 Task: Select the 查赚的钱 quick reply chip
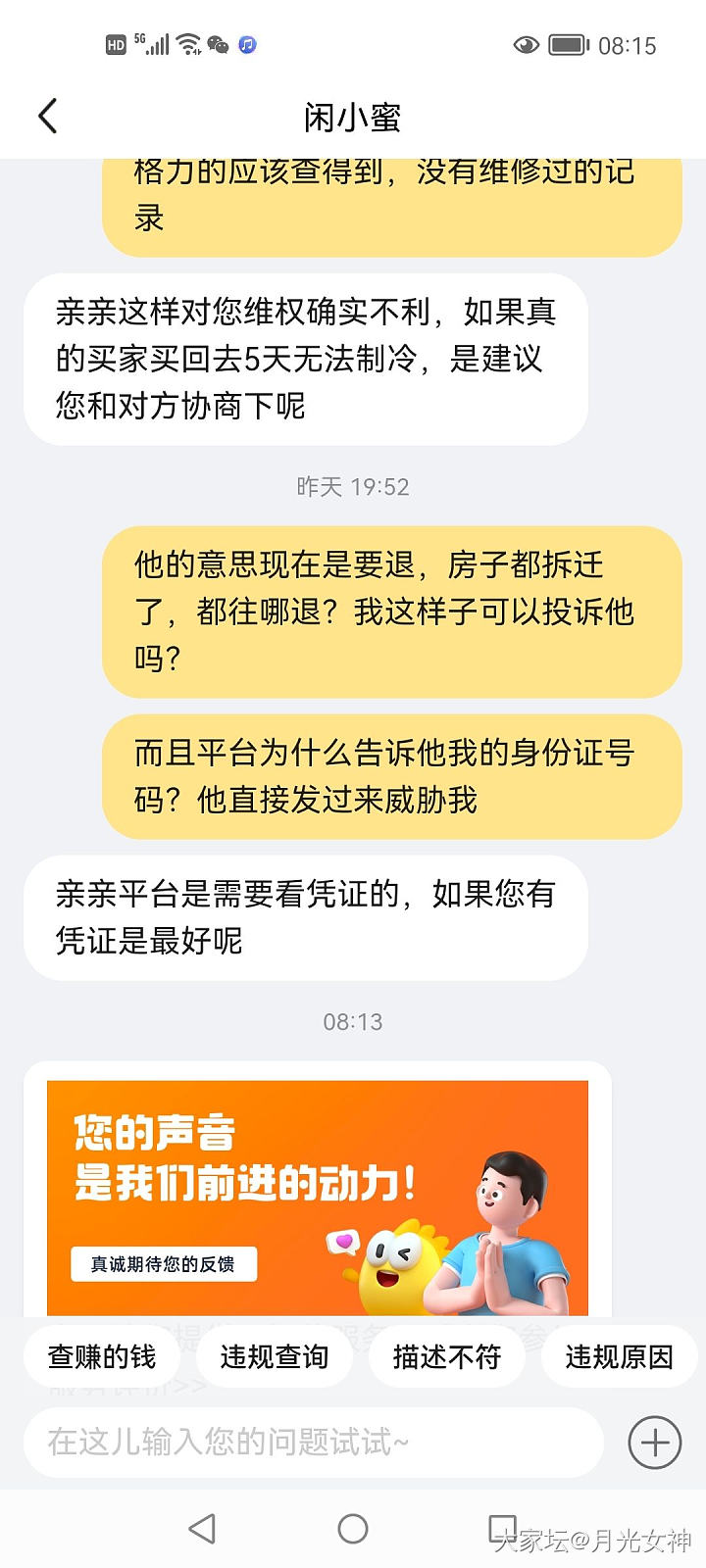coord(102,1356)
